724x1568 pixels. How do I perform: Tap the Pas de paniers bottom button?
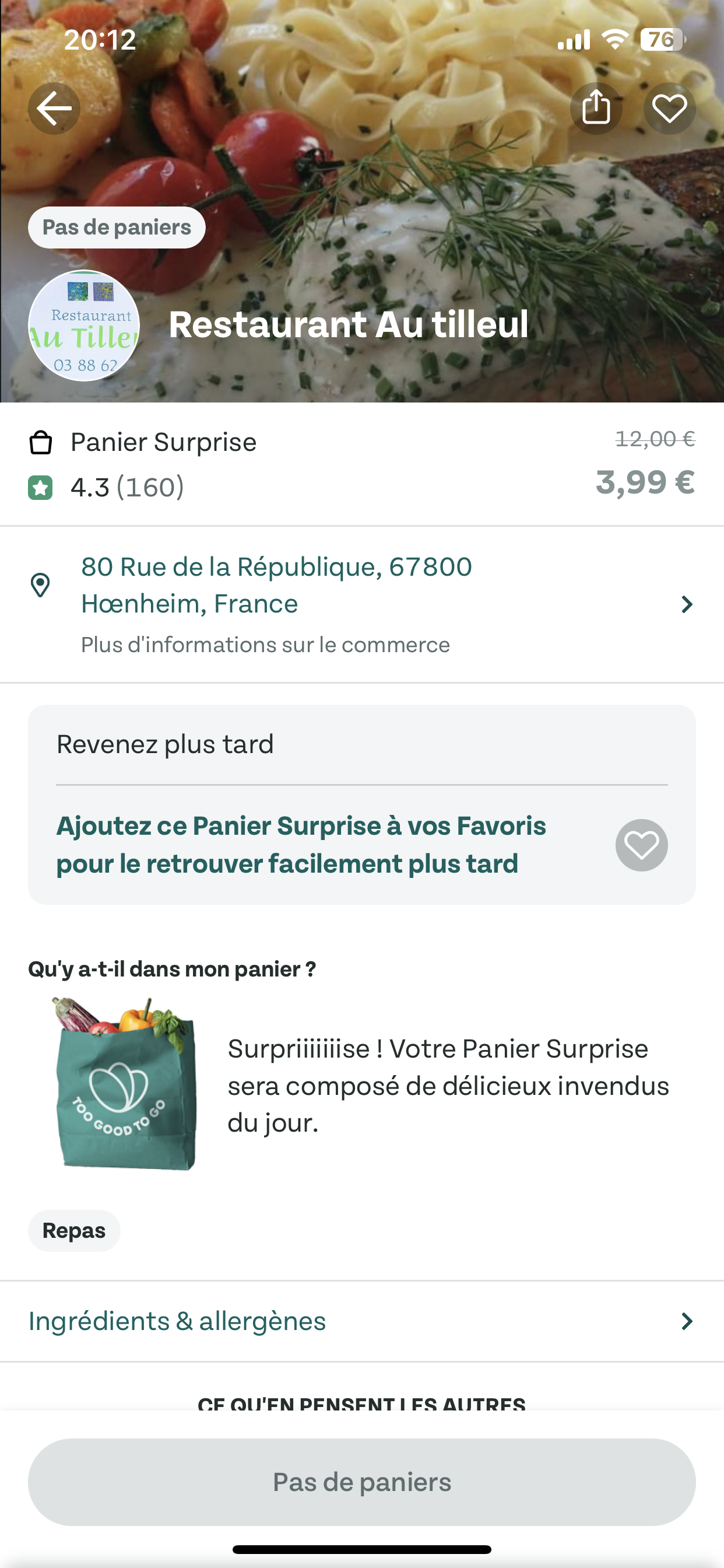(x=361, y=1482)
